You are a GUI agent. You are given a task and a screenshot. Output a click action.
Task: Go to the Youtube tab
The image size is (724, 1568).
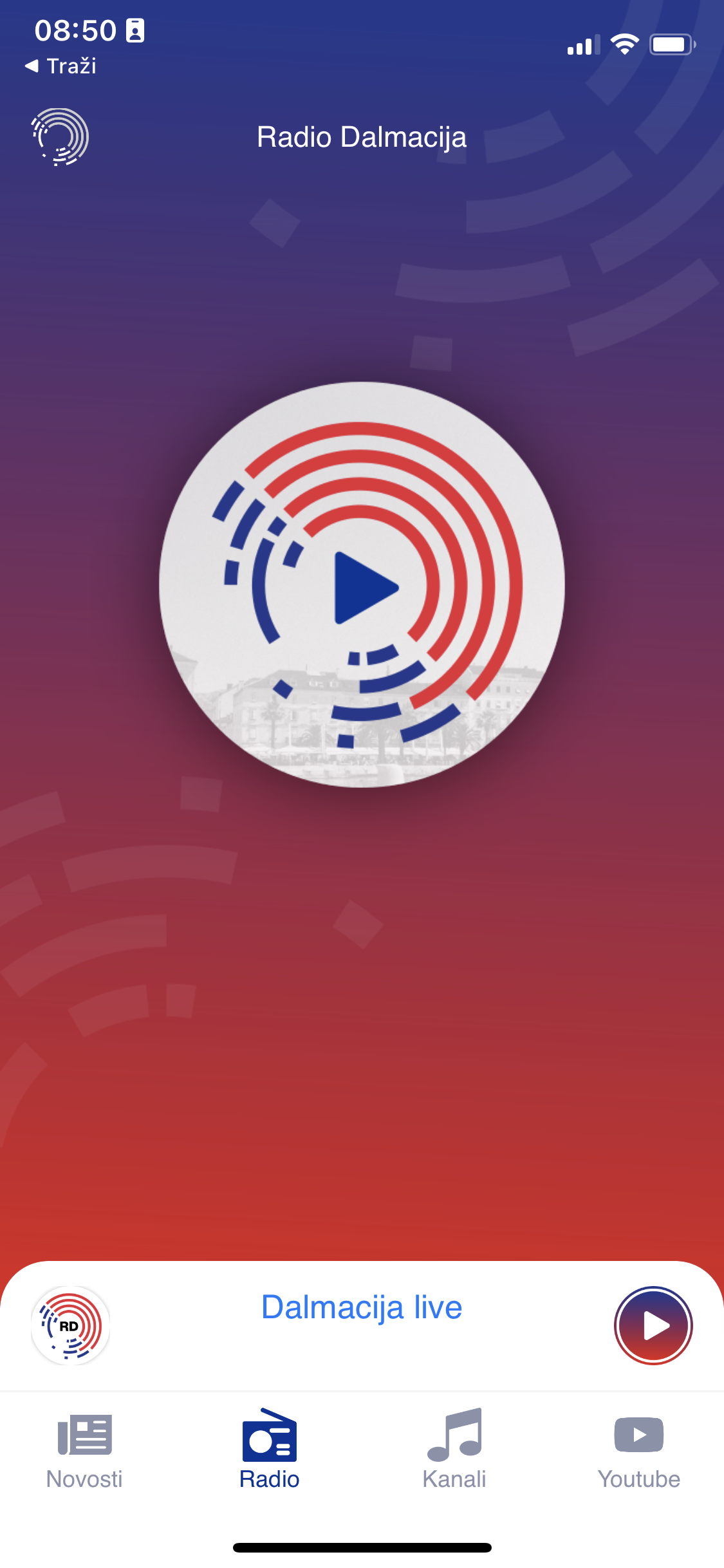[x=638, y=1449]
